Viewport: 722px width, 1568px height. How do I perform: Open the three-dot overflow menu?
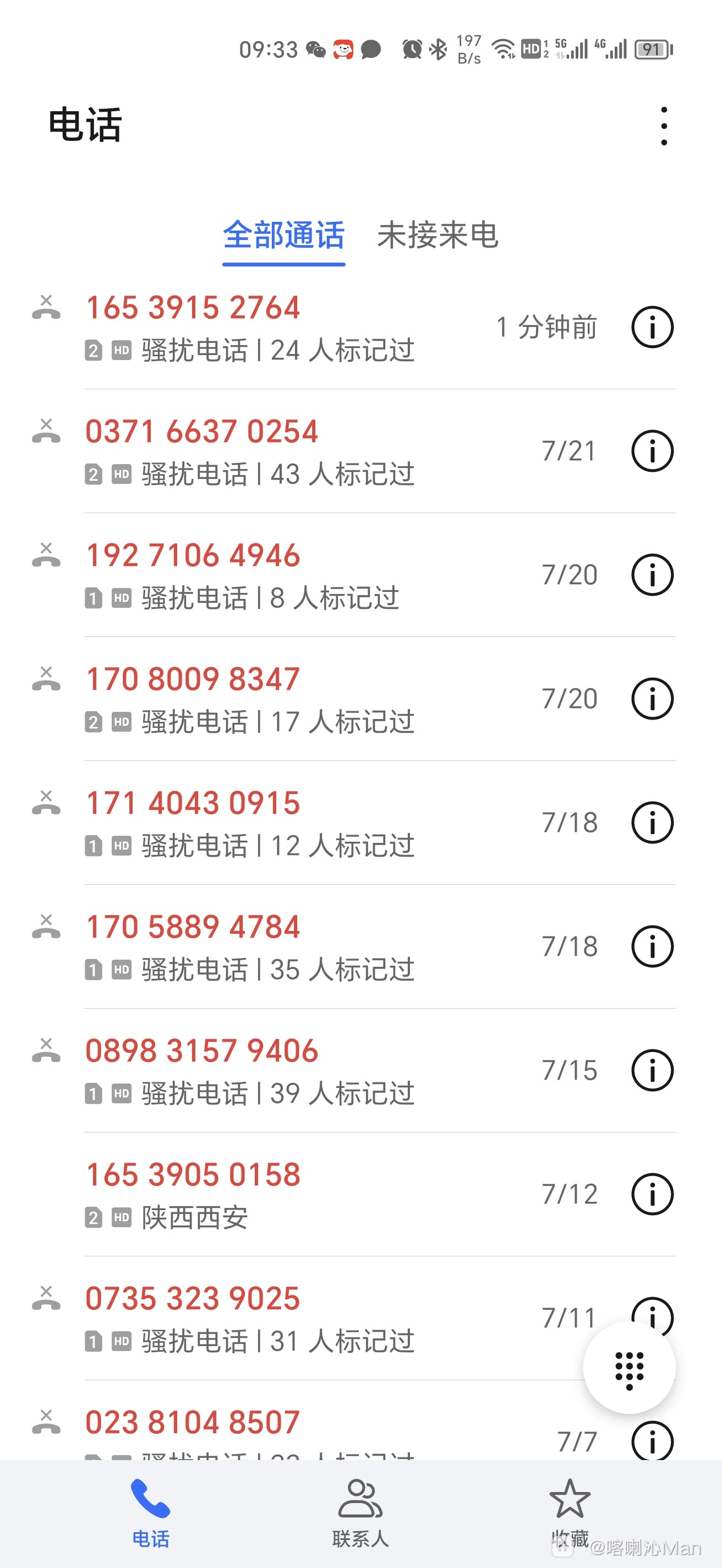click(664, 125)
